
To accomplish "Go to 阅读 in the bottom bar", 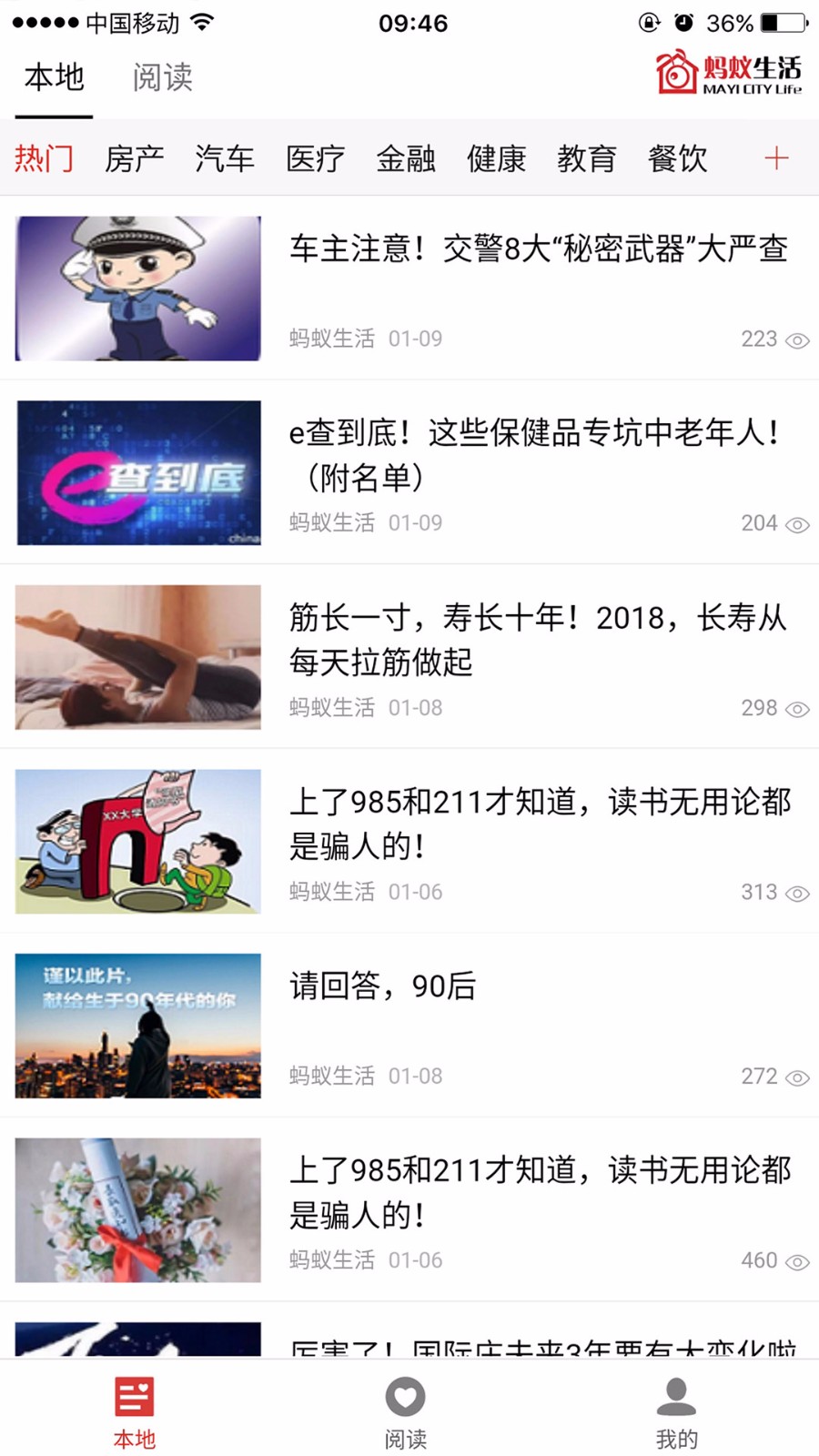I will tap(405, 1412).
